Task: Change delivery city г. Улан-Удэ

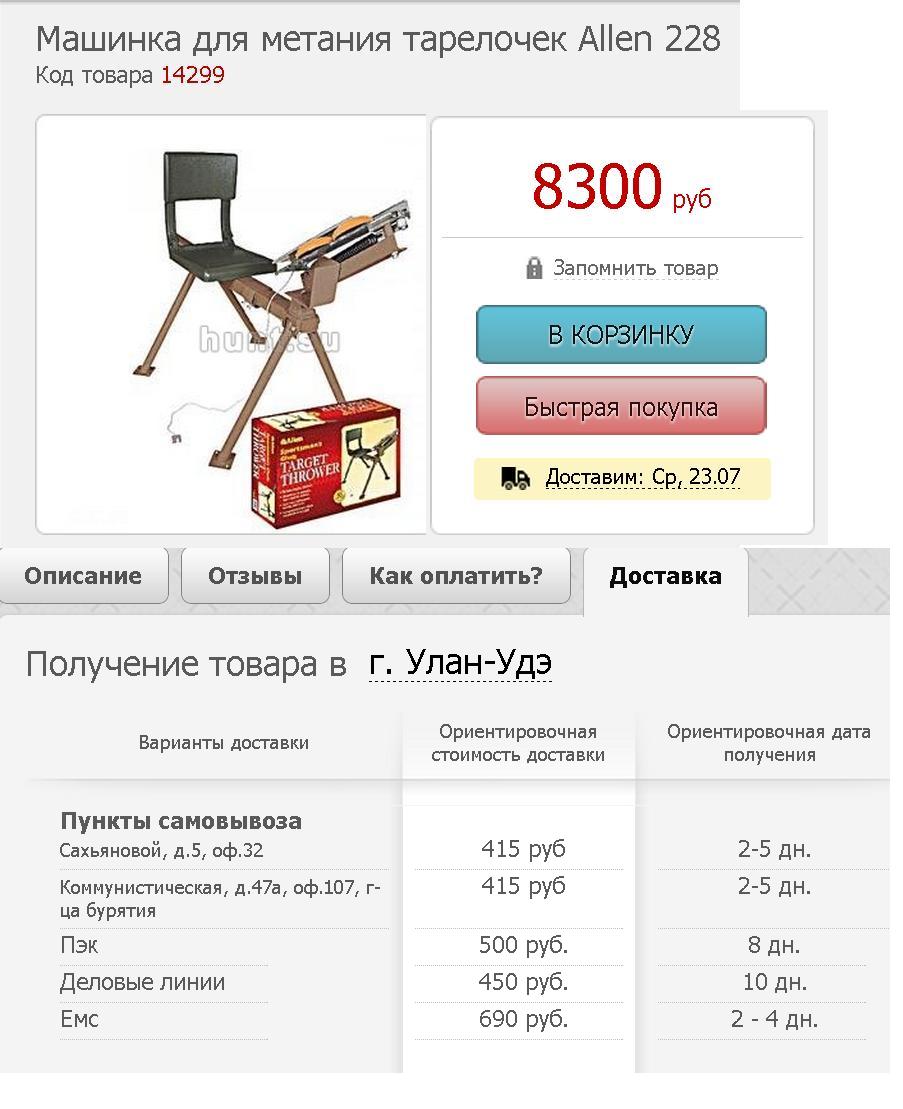Action: click(460, 663)
